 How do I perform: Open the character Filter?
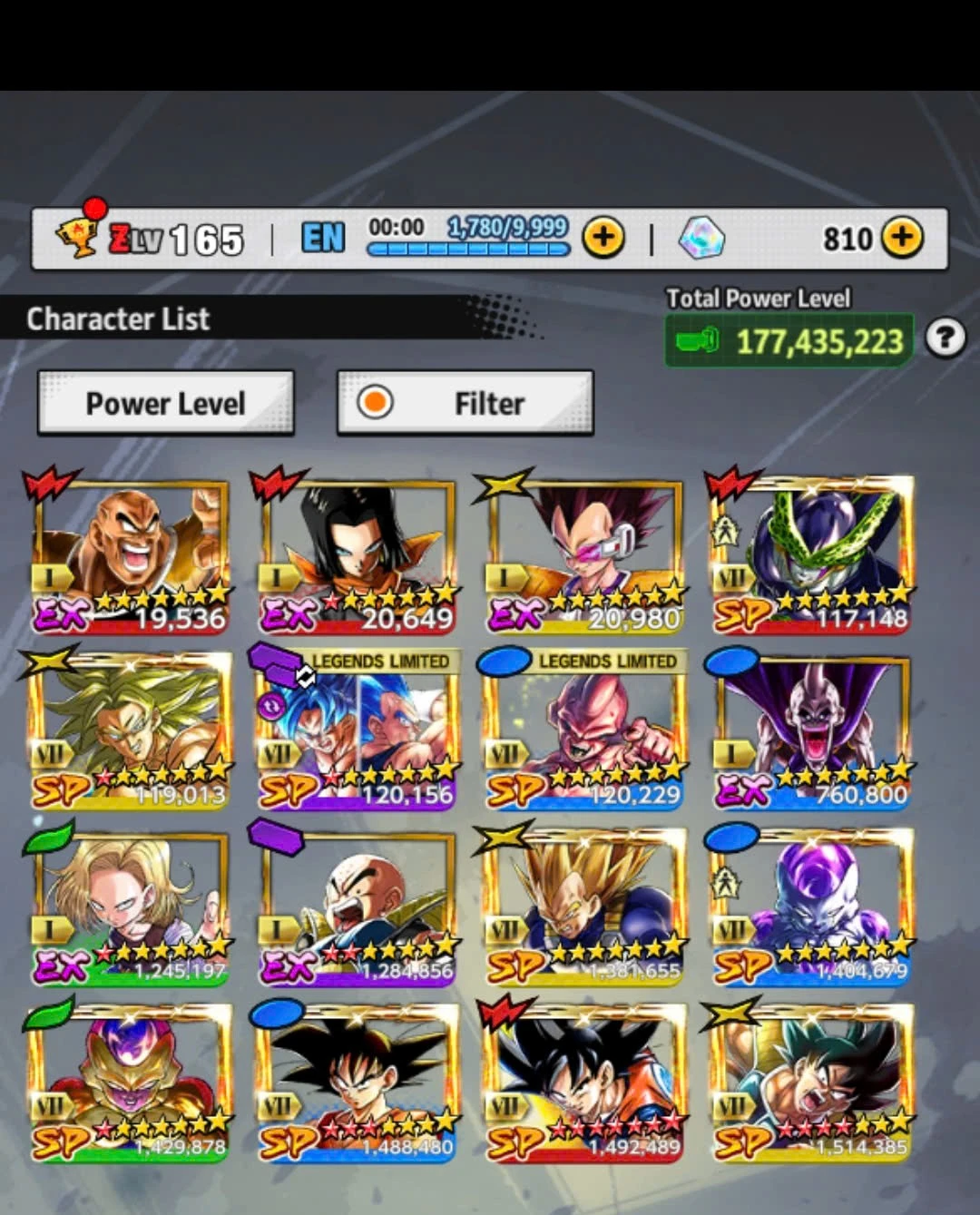465,403
